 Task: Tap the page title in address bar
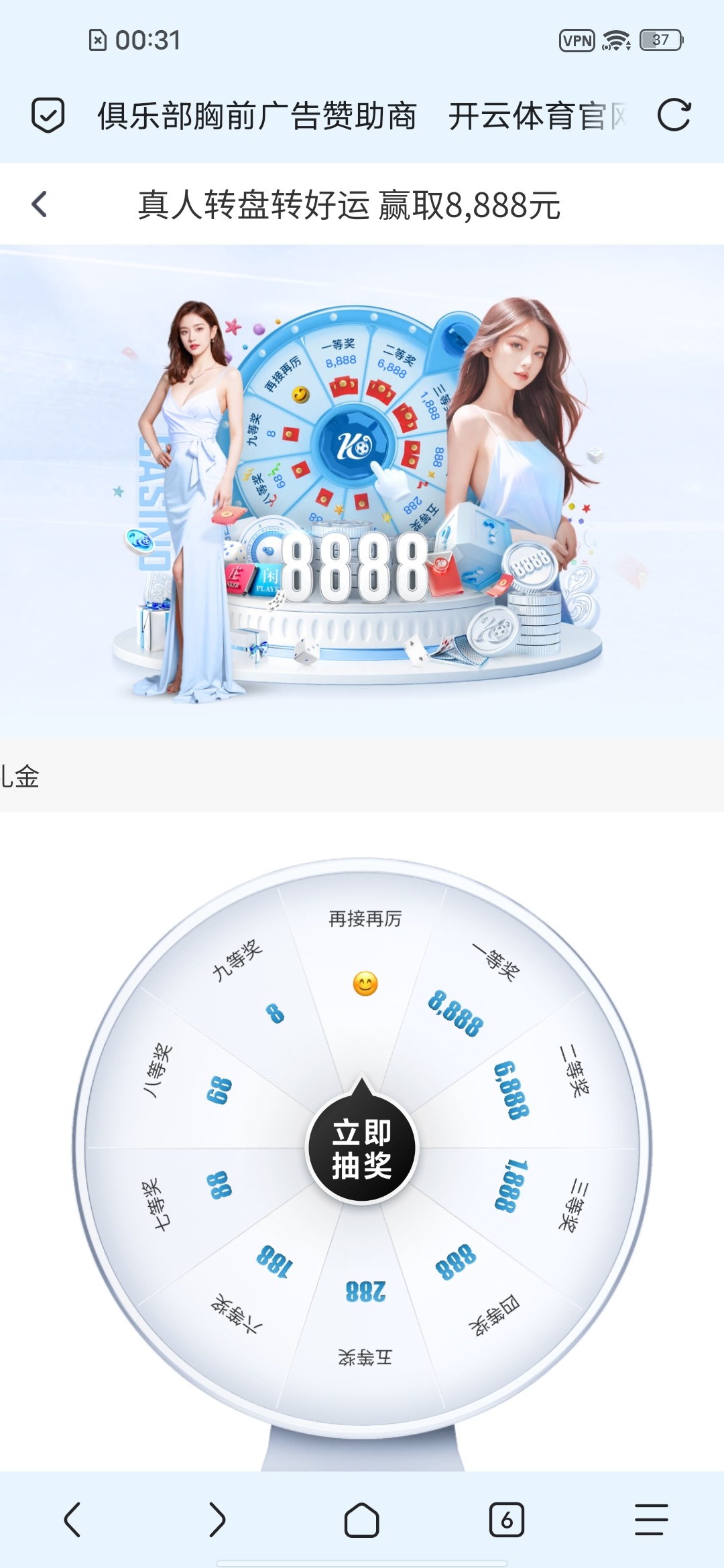pyautogui.click(x=362, y=116)
